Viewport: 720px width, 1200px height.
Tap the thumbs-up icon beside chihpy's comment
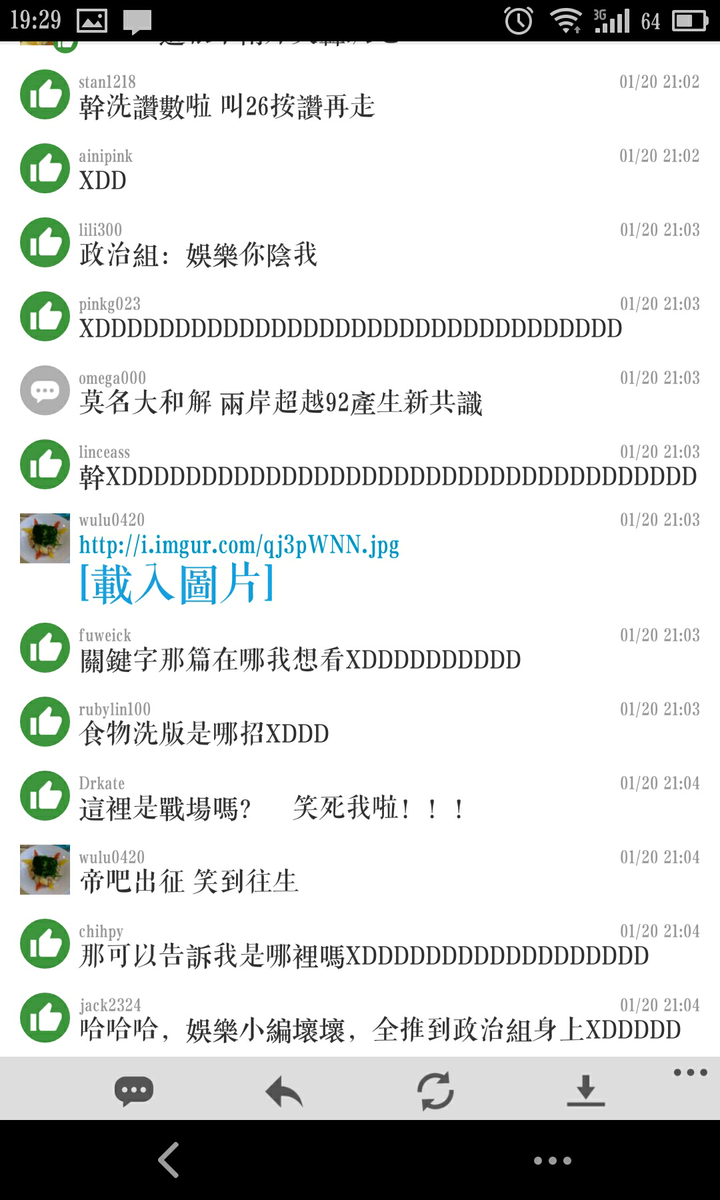tap(44, 942)
